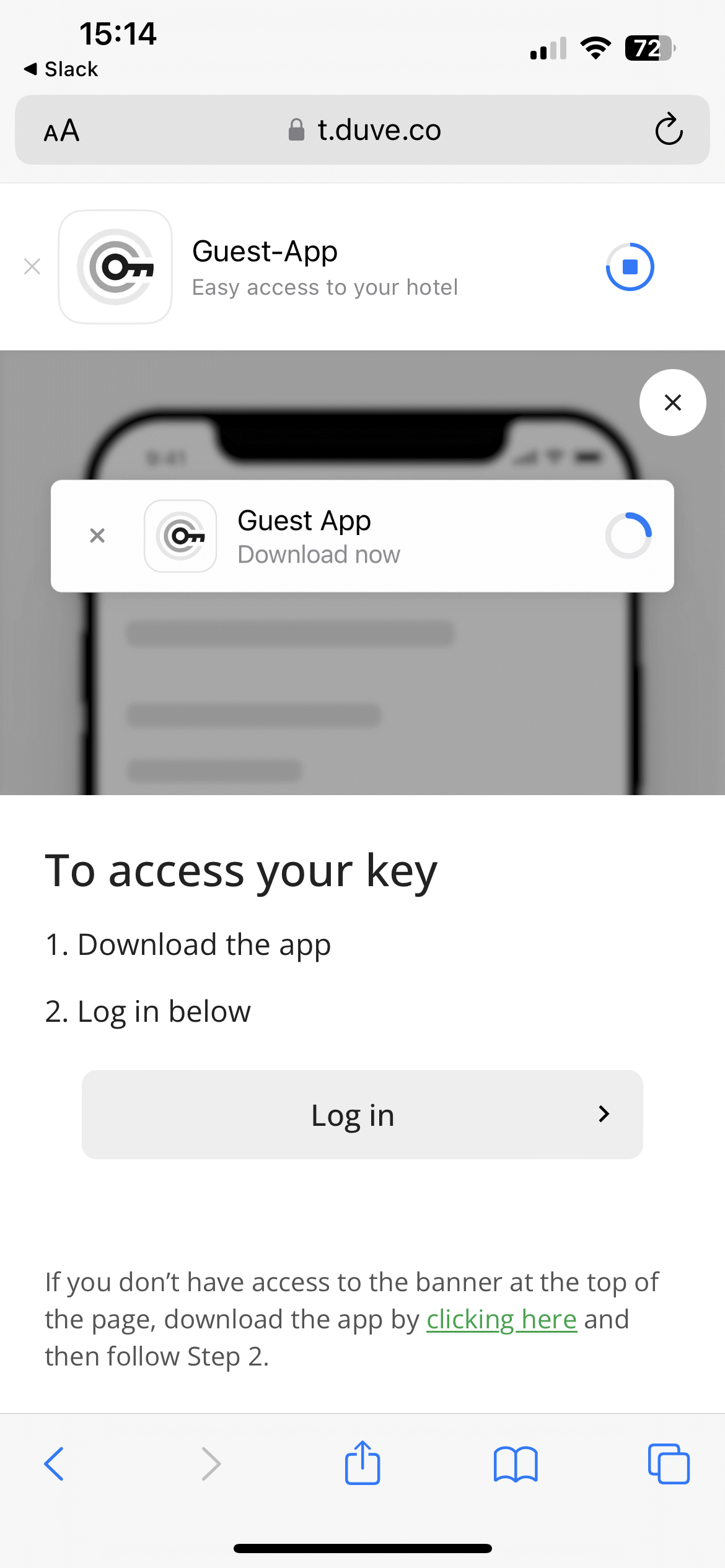Screen dimensions: 725x1568
Task: Open the AA reader options menu
Action: pyautogui.click(x=61, y=131)
